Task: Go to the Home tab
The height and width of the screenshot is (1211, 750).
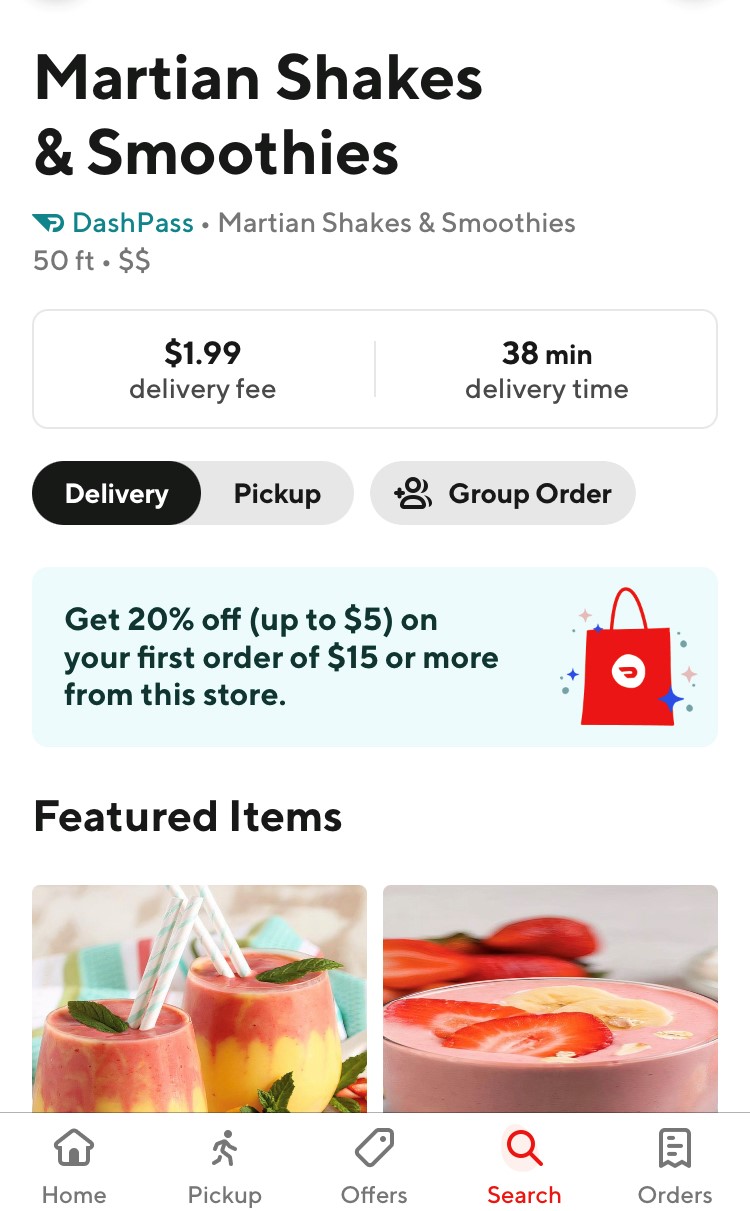Action: pyautogui.click(x=74, y=1166)
